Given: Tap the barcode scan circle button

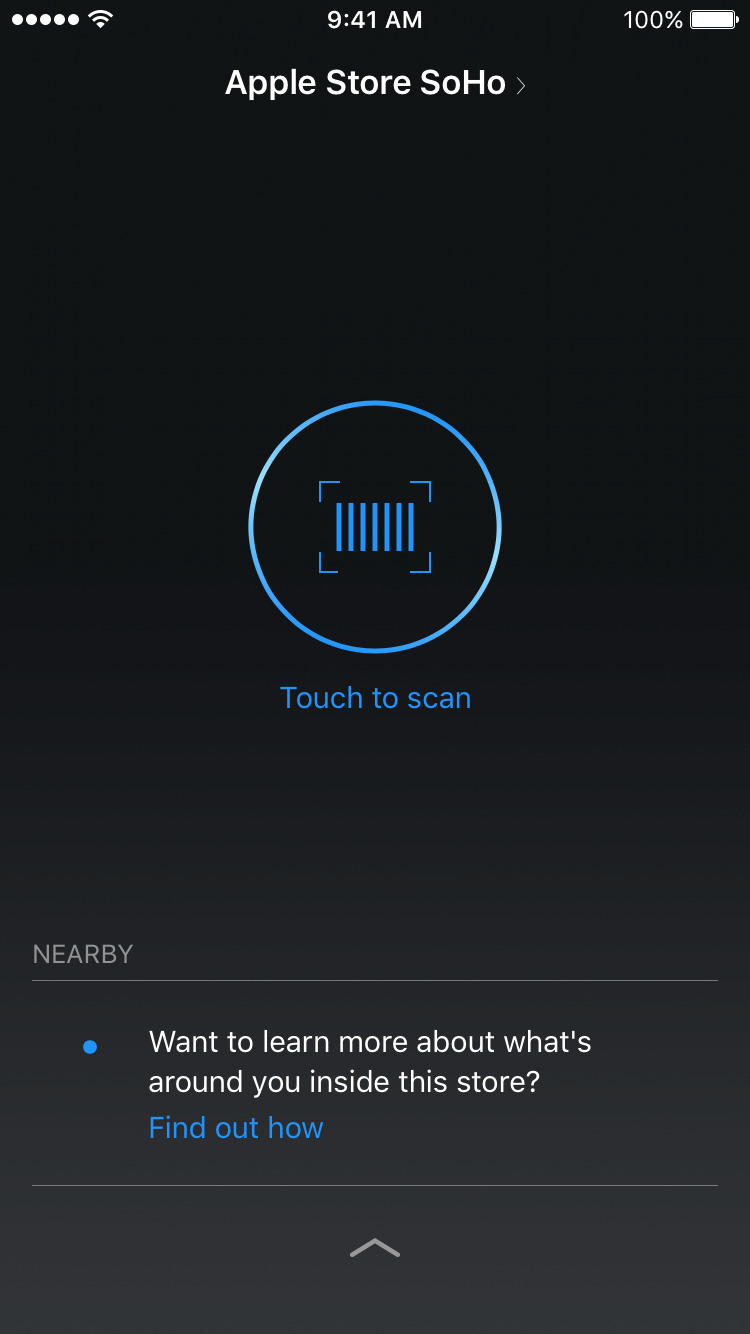Looking at the screenshot, I should [x=375, y=527].
